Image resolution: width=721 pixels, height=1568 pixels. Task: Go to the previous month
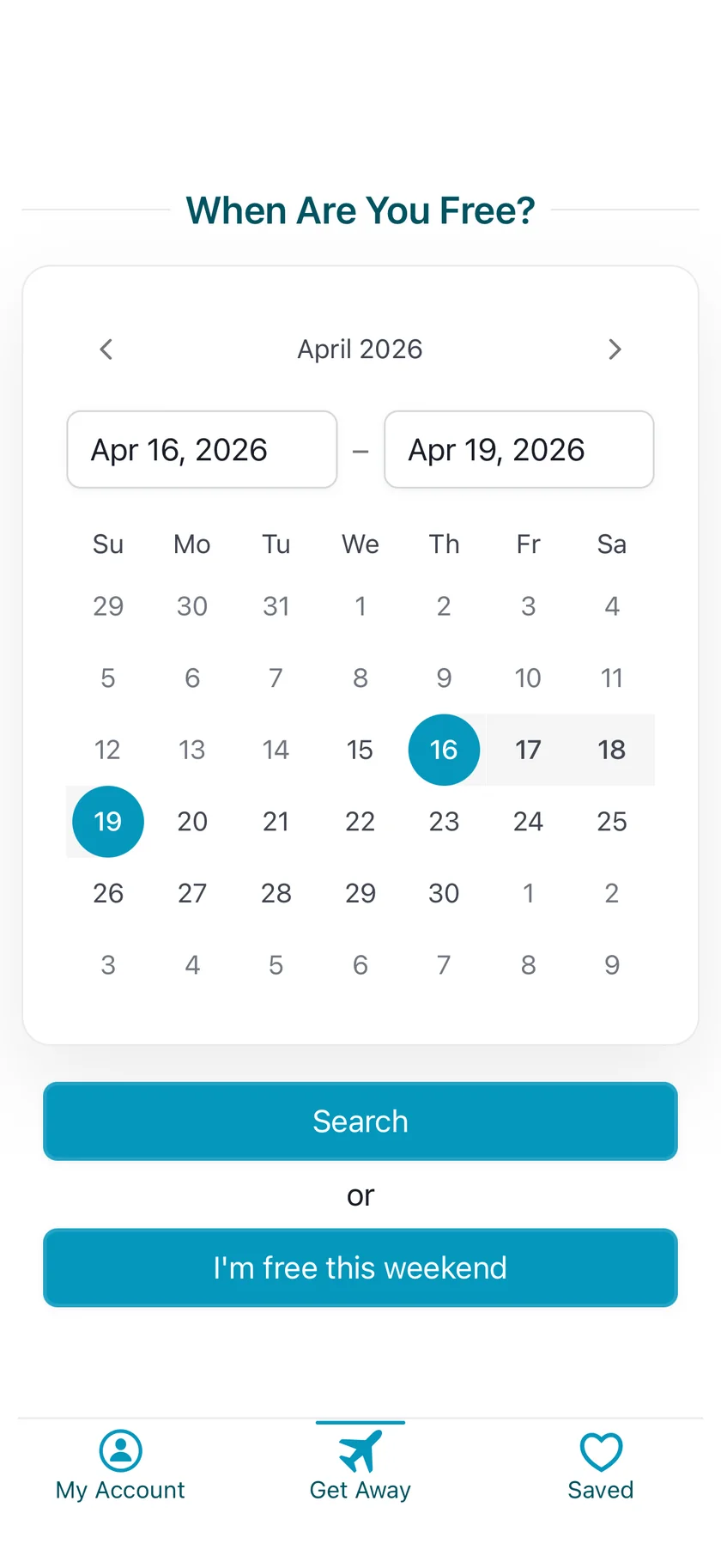point(105,349)
